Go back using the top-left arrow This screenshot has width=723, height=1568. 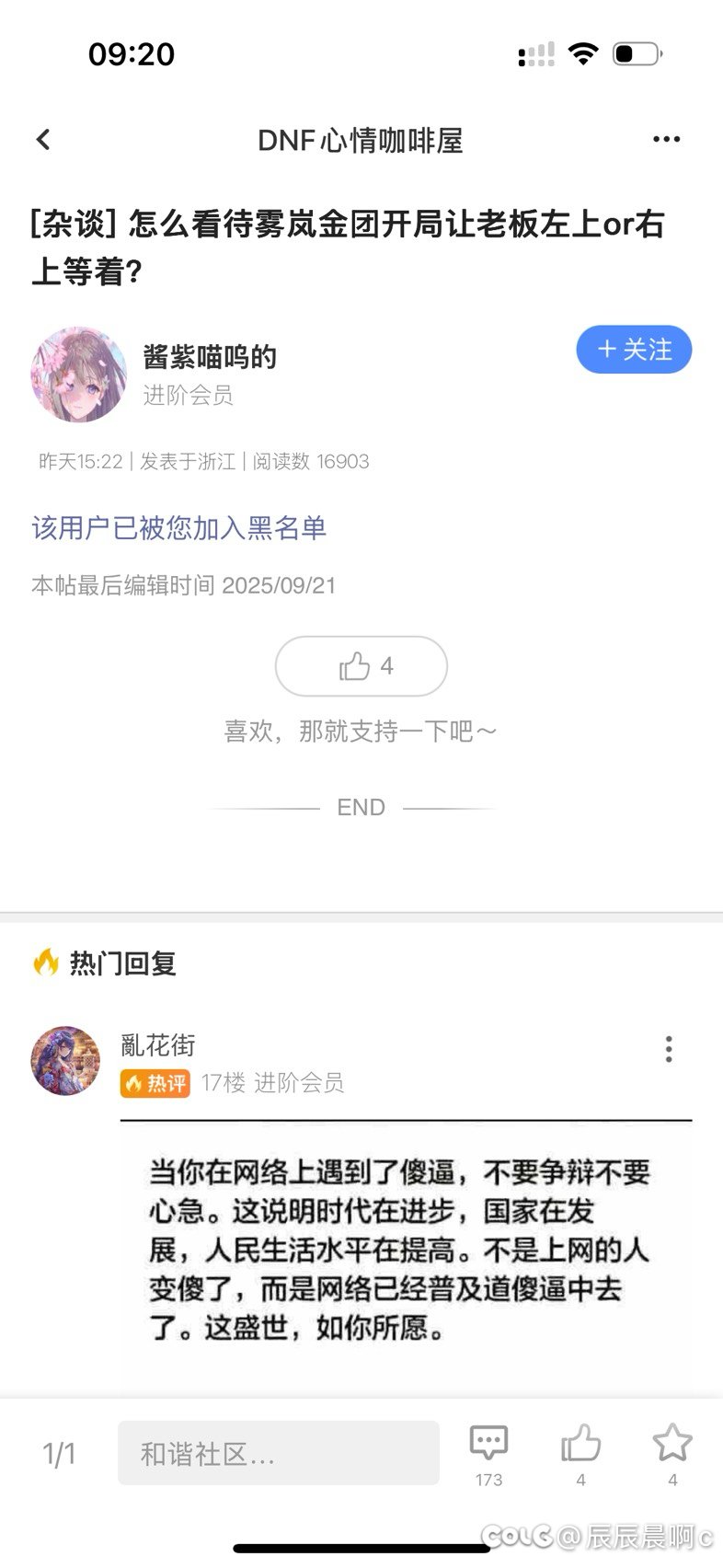43,140
